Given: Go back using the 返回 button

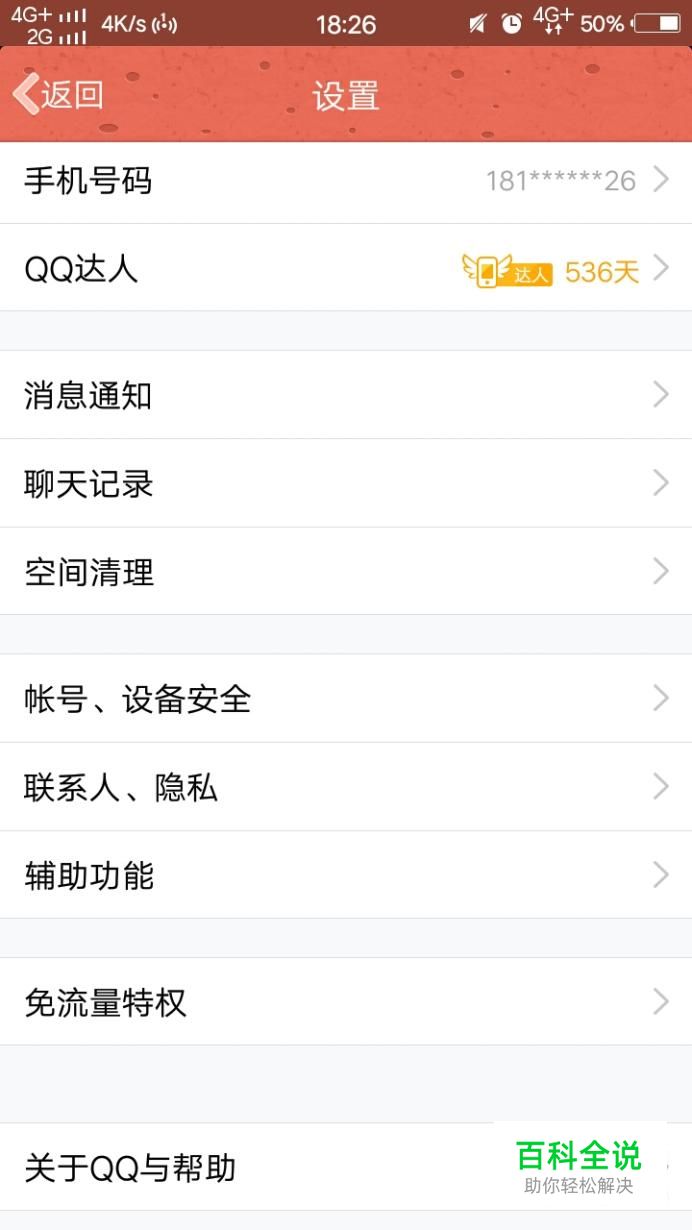Looking at the screenshot, I should pos(58,95).
